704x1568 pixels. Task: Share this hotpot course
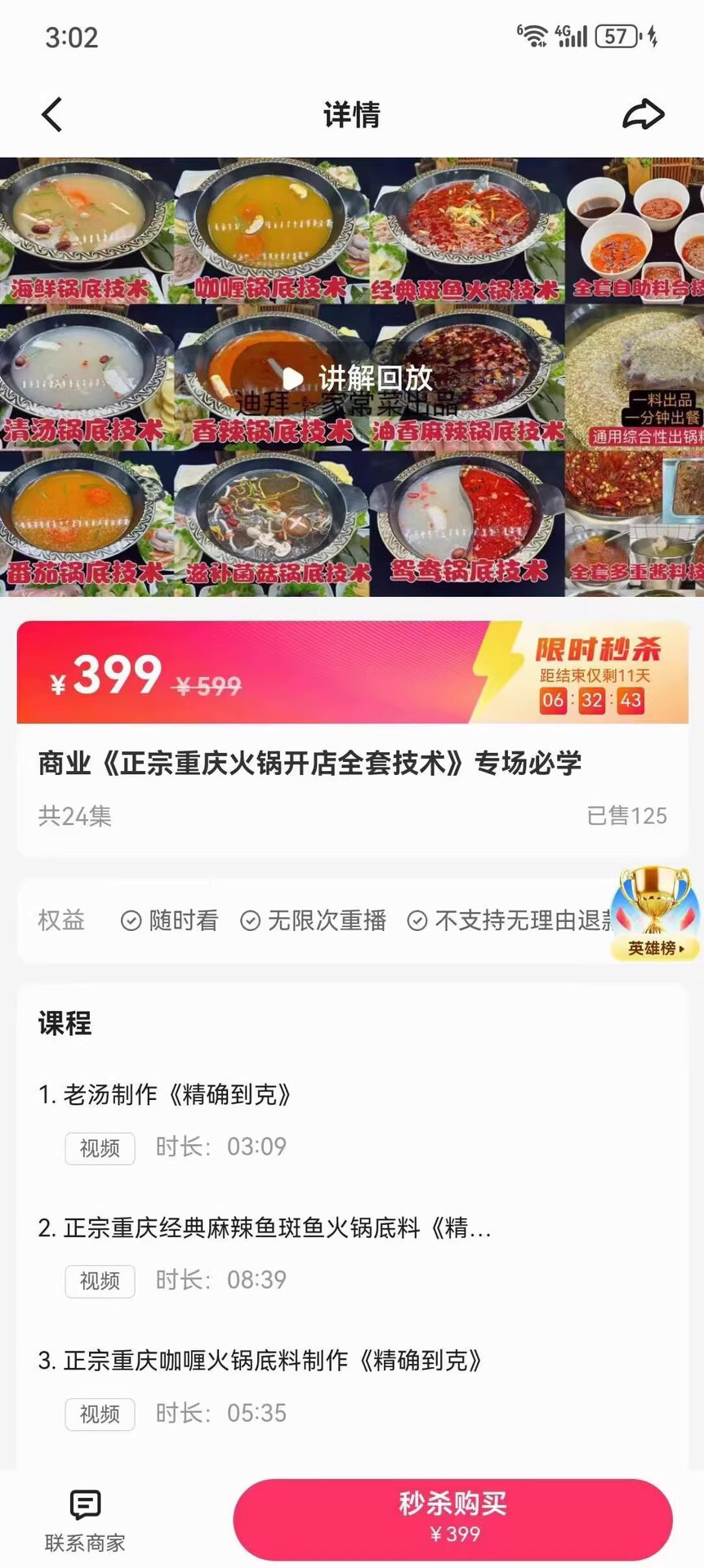pos(644,114)
